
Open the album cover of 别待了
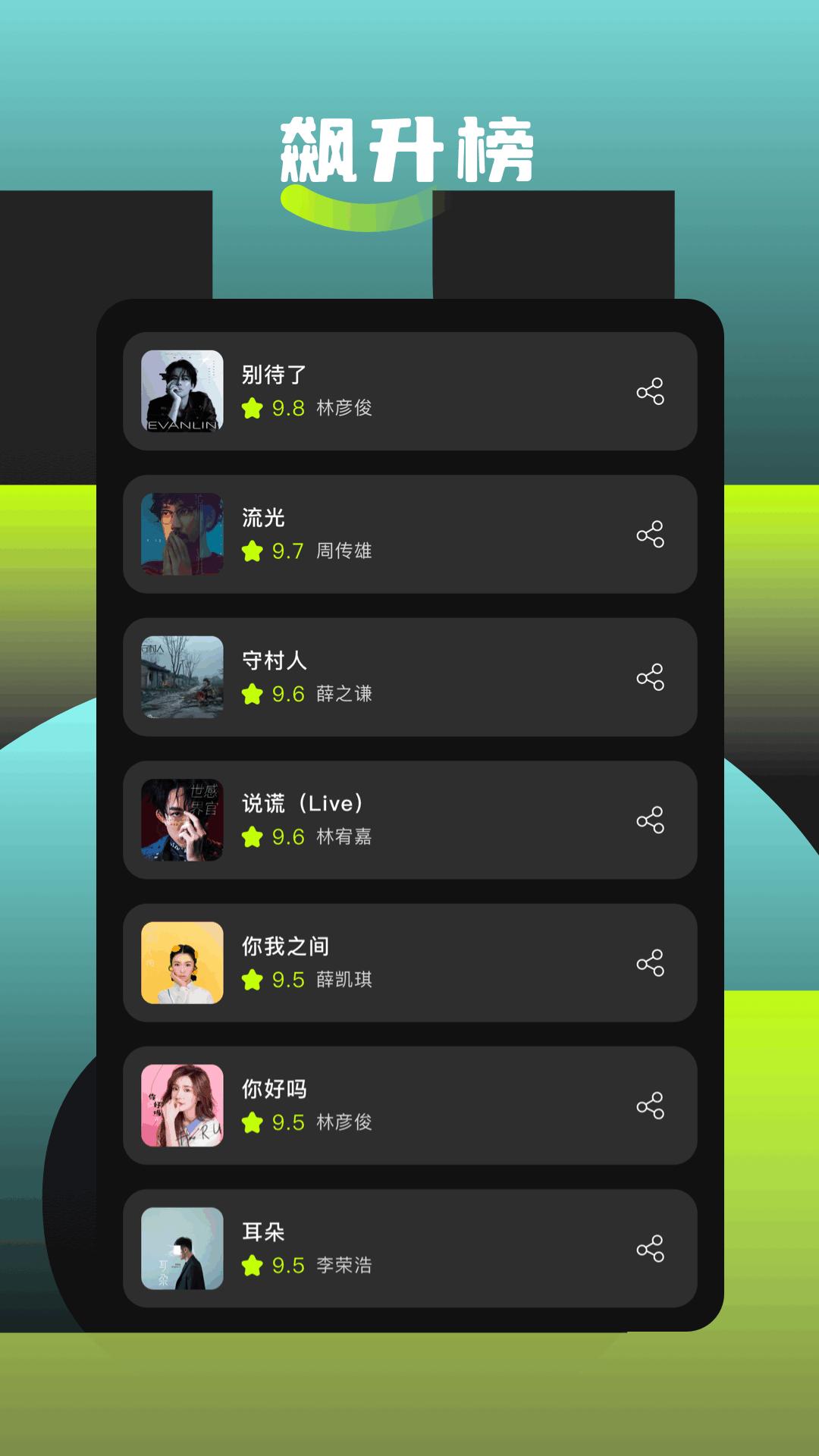182,391
